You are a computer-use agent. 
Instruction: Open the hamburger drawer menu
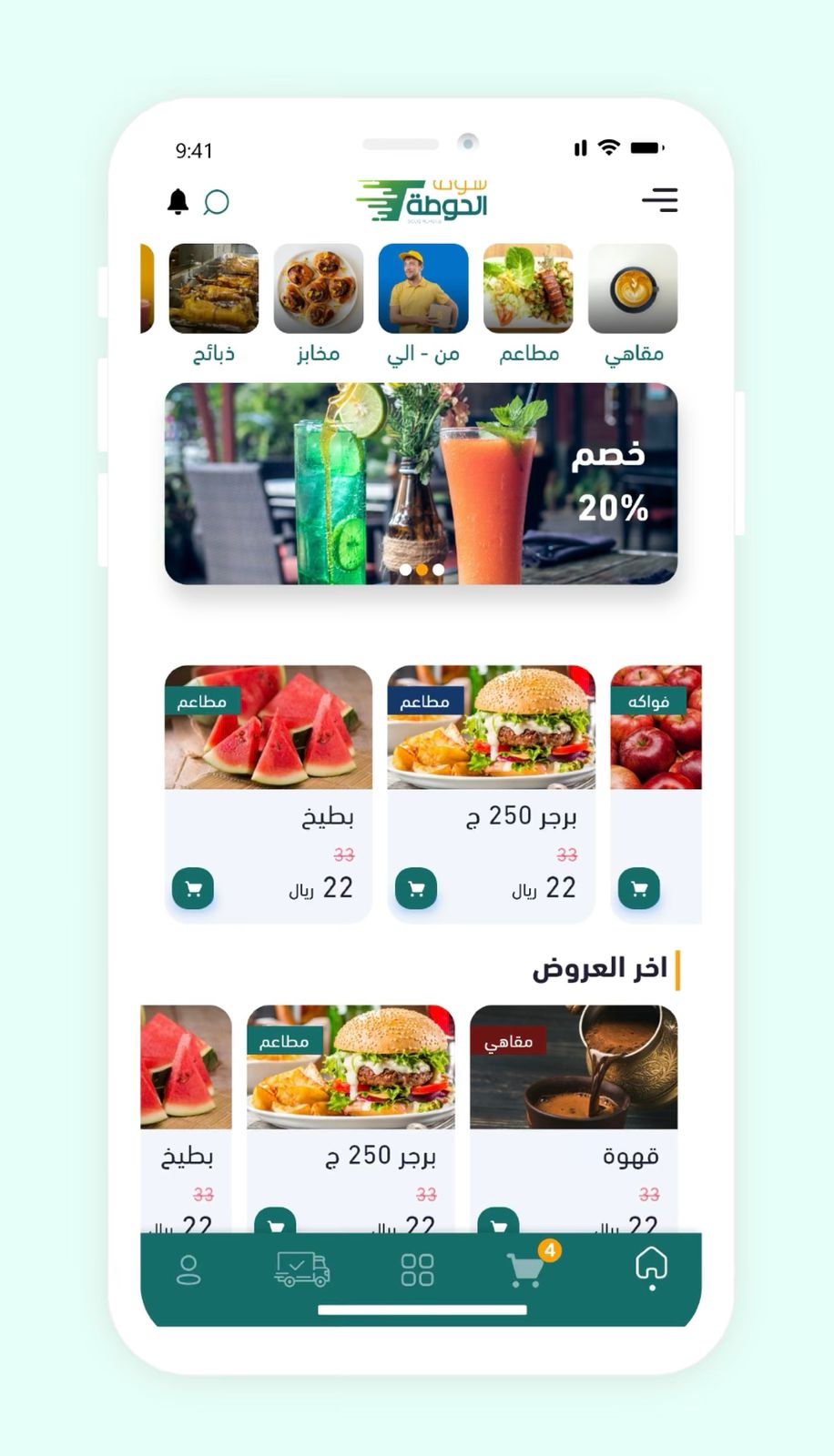point(660,200)
